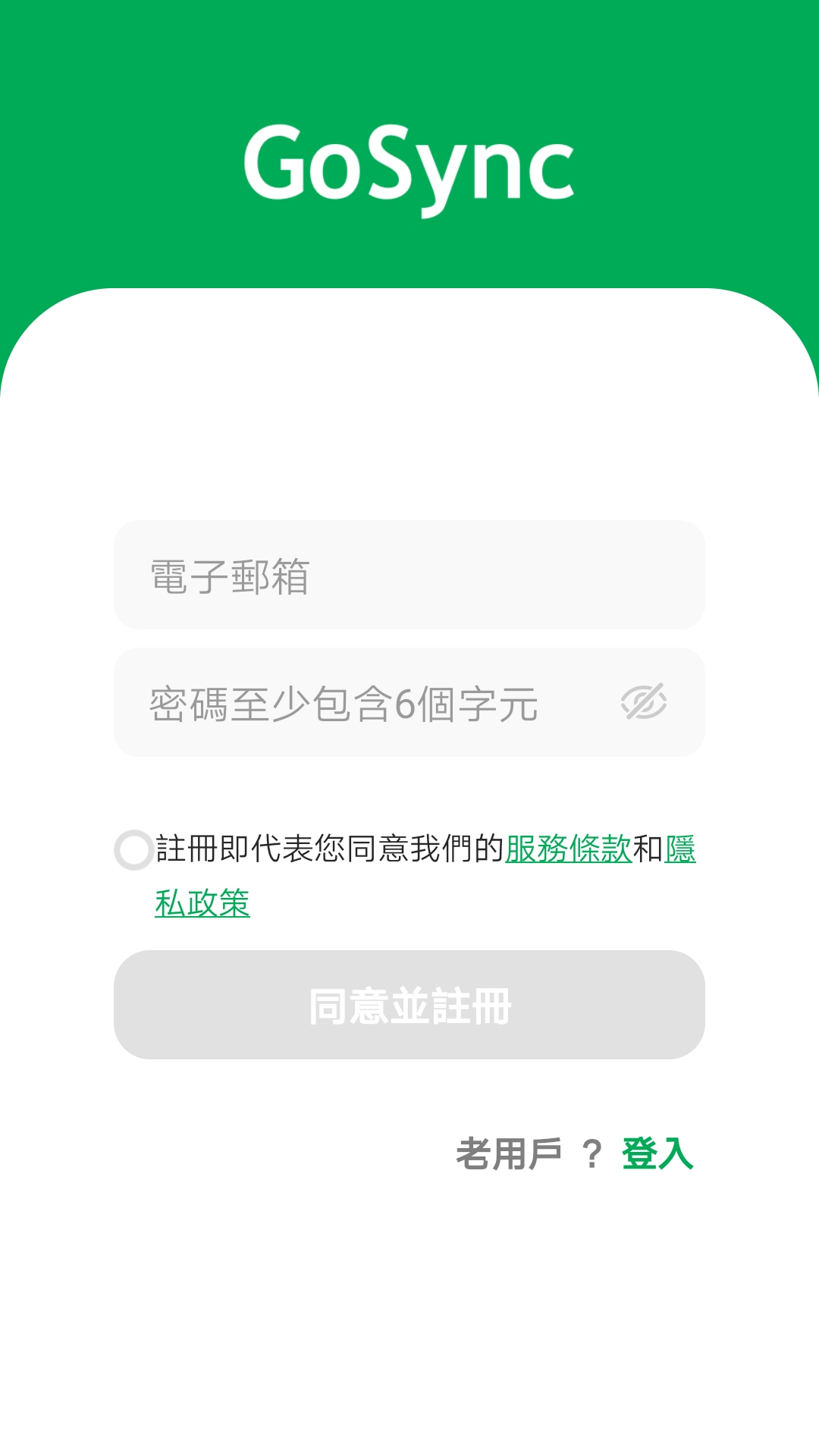Tap the 同意並註冊 register button
Image resolution: width=819 pixels, height=1456 pixels.
click(409, 1005)
